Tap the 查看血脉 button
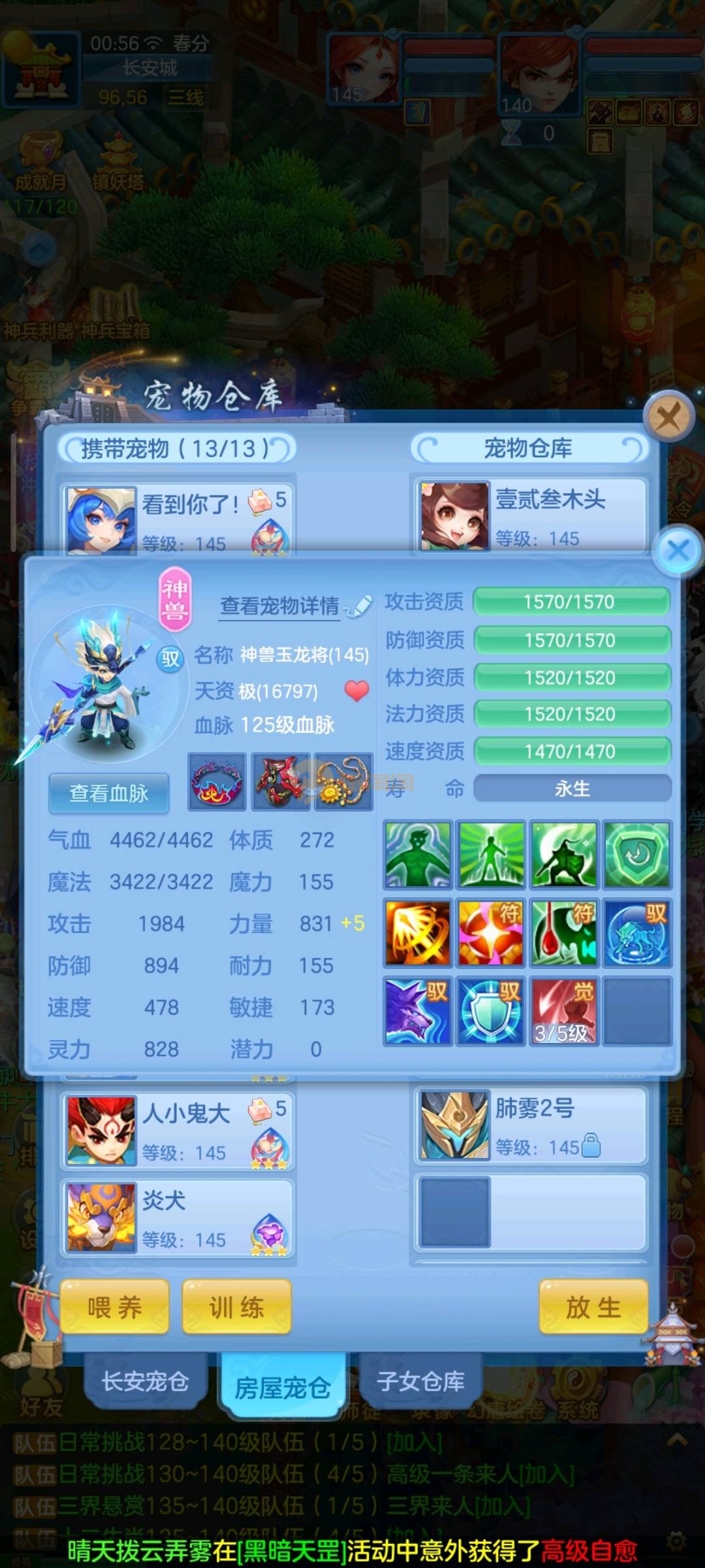This screenshot has width=705, height=1568. (109, 793)
